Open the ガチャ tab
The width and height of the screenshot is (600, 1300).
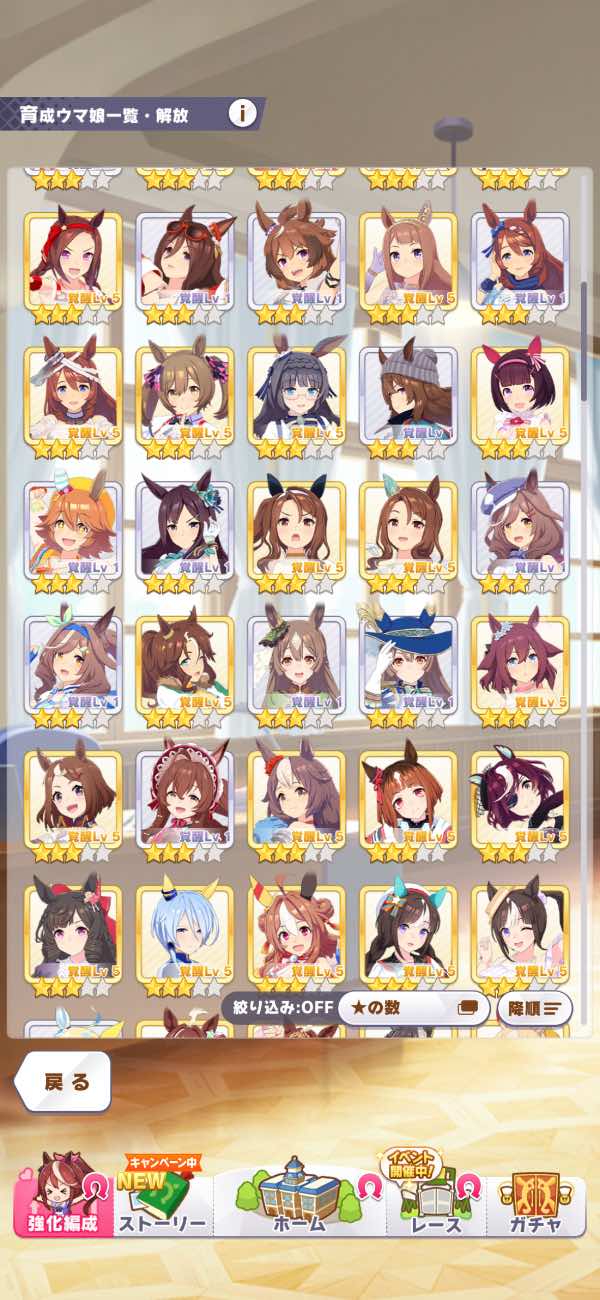533,1200
